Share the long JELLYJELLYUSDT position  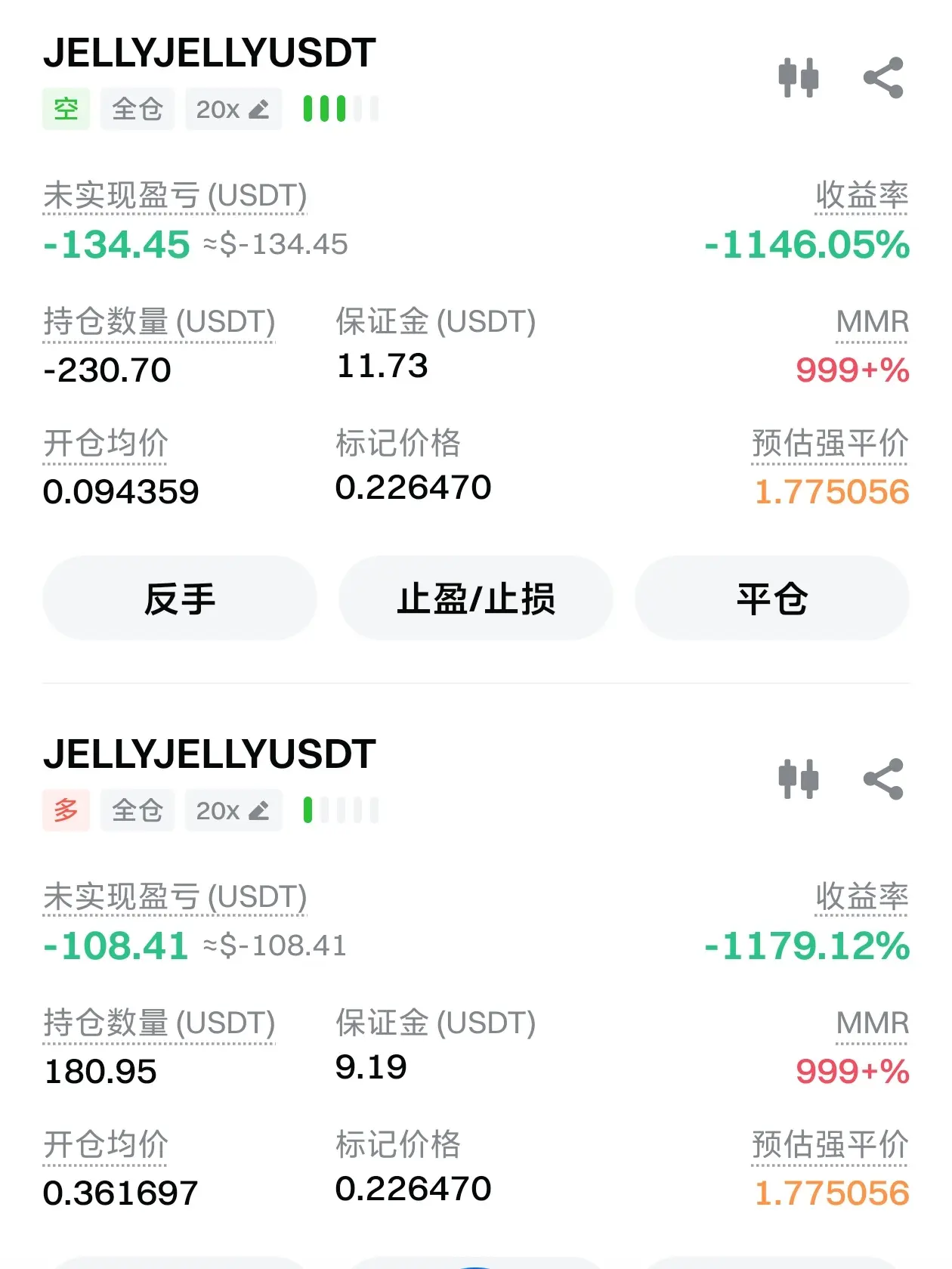(x=883, y=778)
